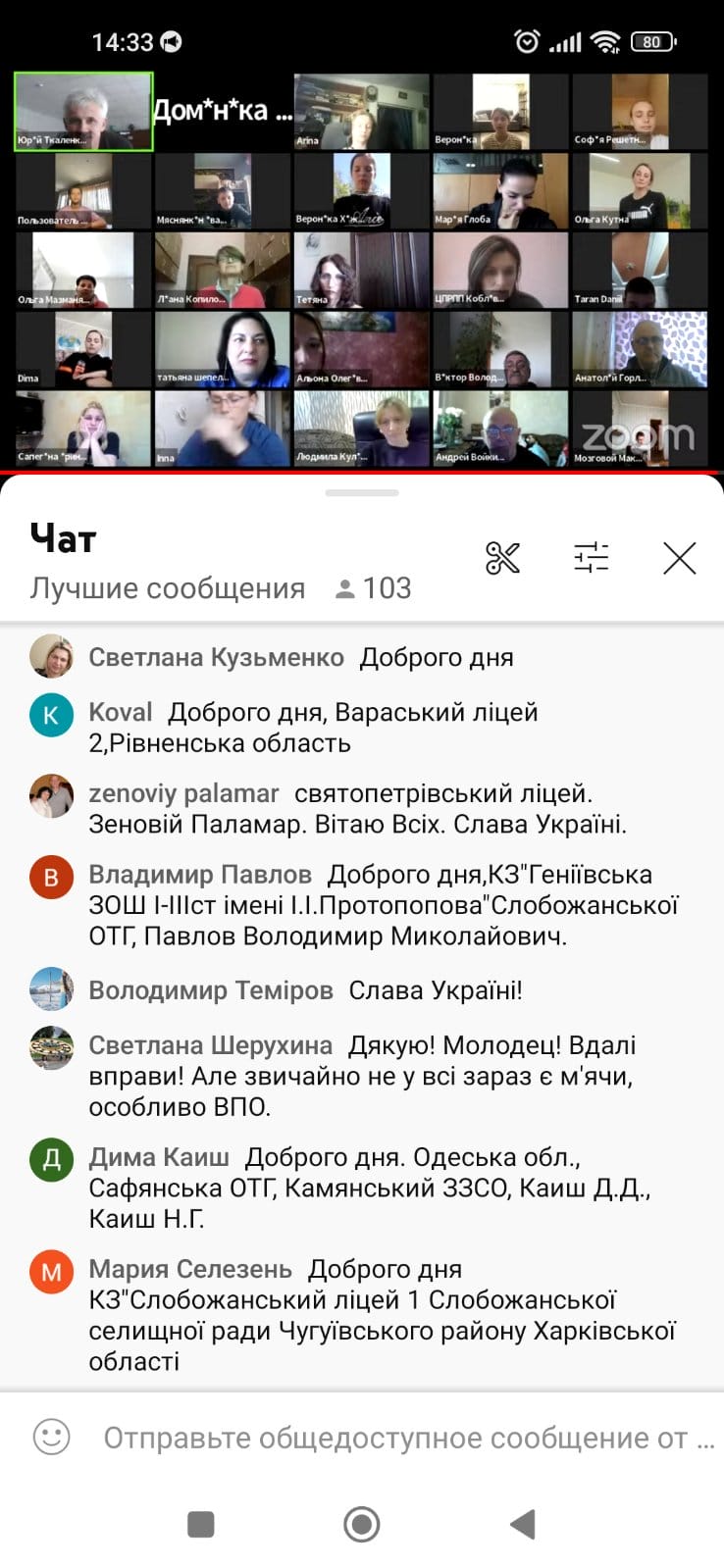
Task: Open Мария Селезень's message
Action: (x=362, y=1315)
